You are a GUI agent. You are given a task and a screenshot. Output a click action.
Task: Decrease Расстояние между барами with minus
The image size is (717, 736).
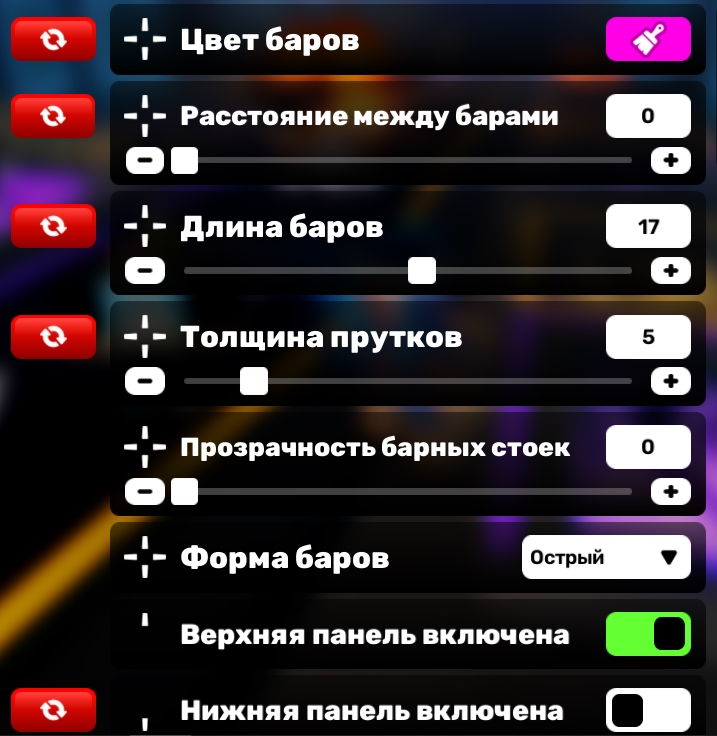145,160
